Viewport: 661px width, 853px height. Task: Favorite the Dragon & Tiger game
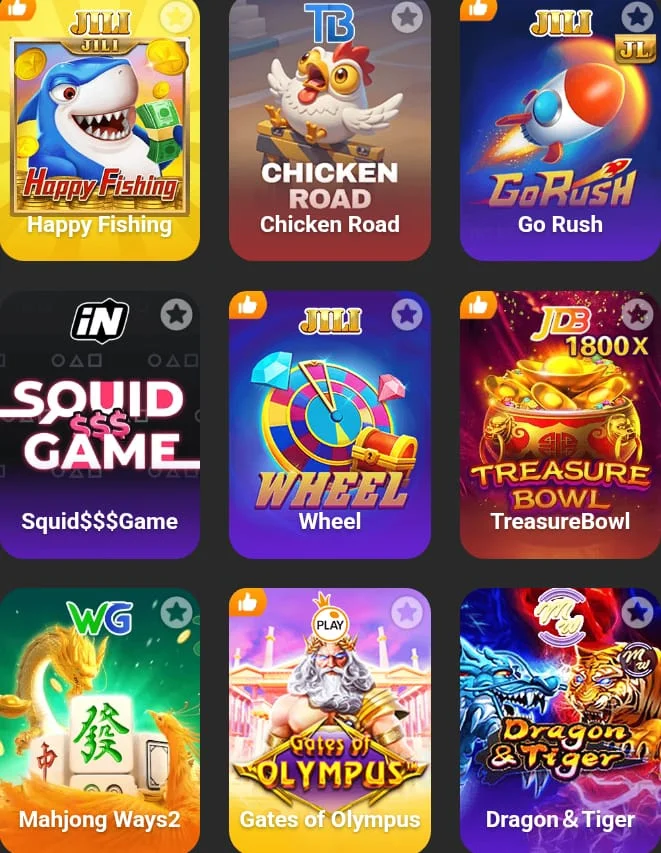637,612
